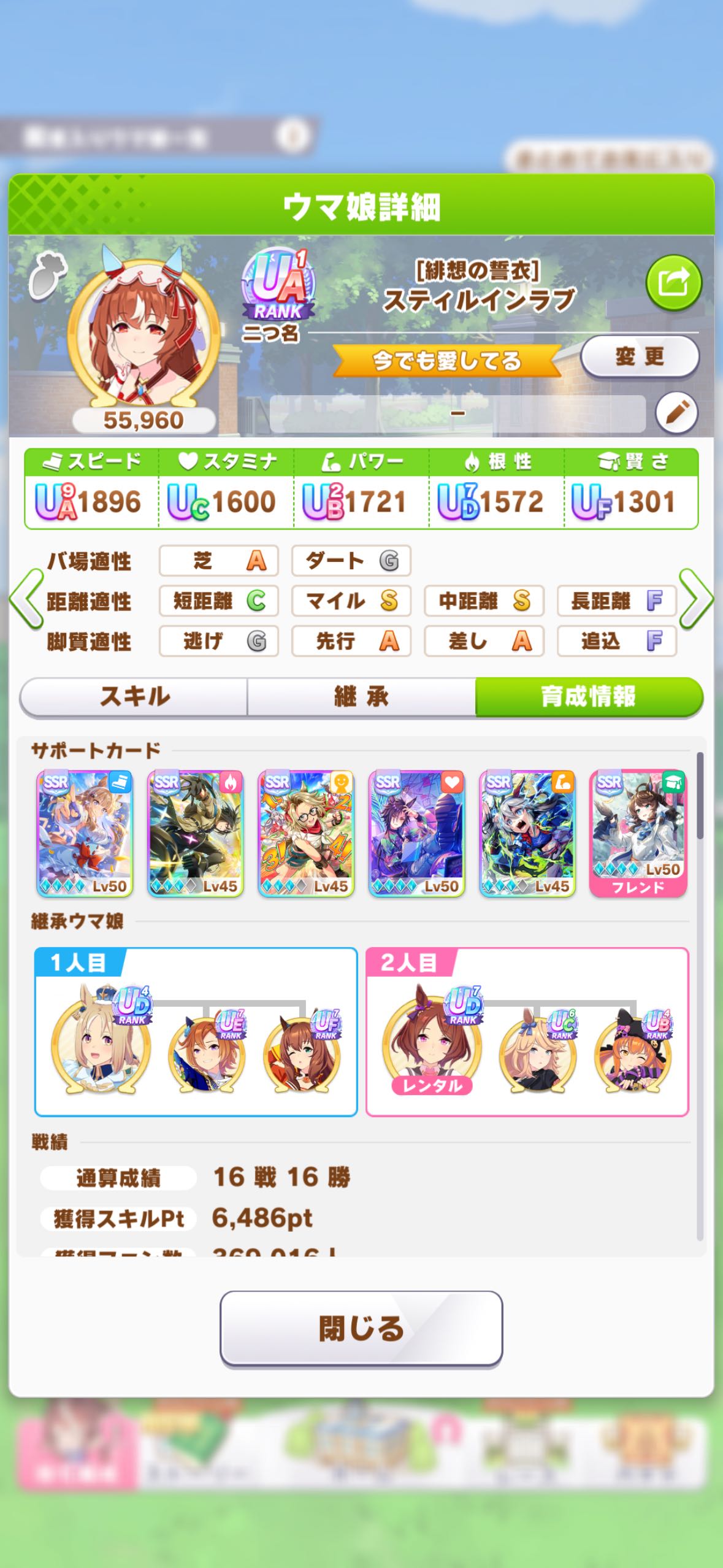Go to previous Uma Musume with left arrow
Screen dimensions: 723x1568
click(26, 599)
